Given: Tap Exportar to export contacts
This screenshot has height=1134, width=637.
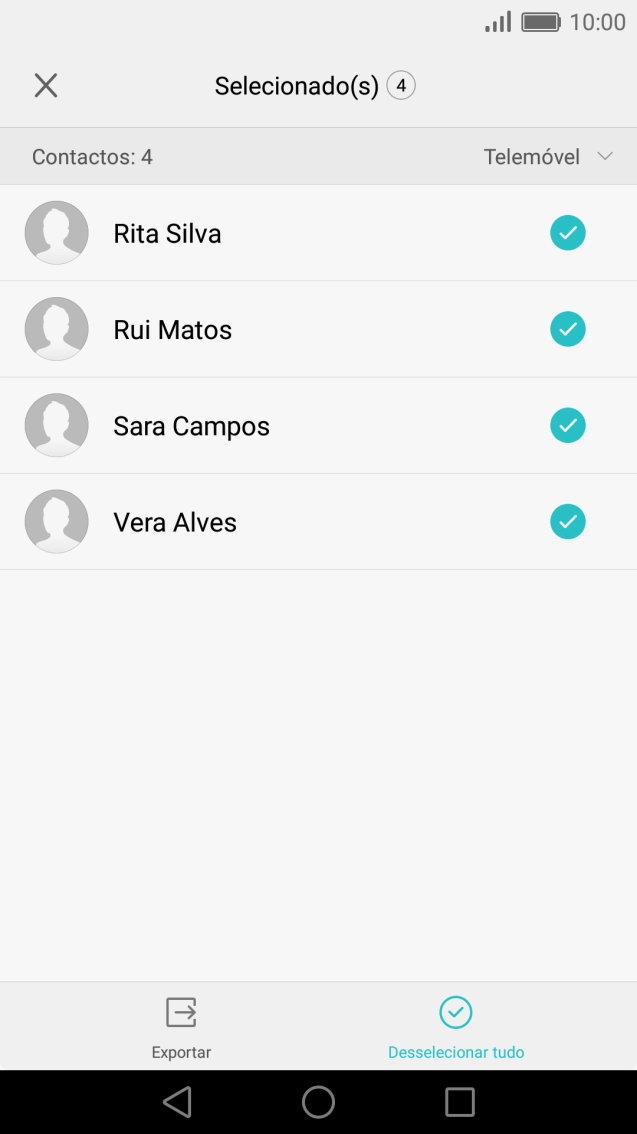Looking at the screenshot, I should pyautogui.click(x=181, y=1027).
